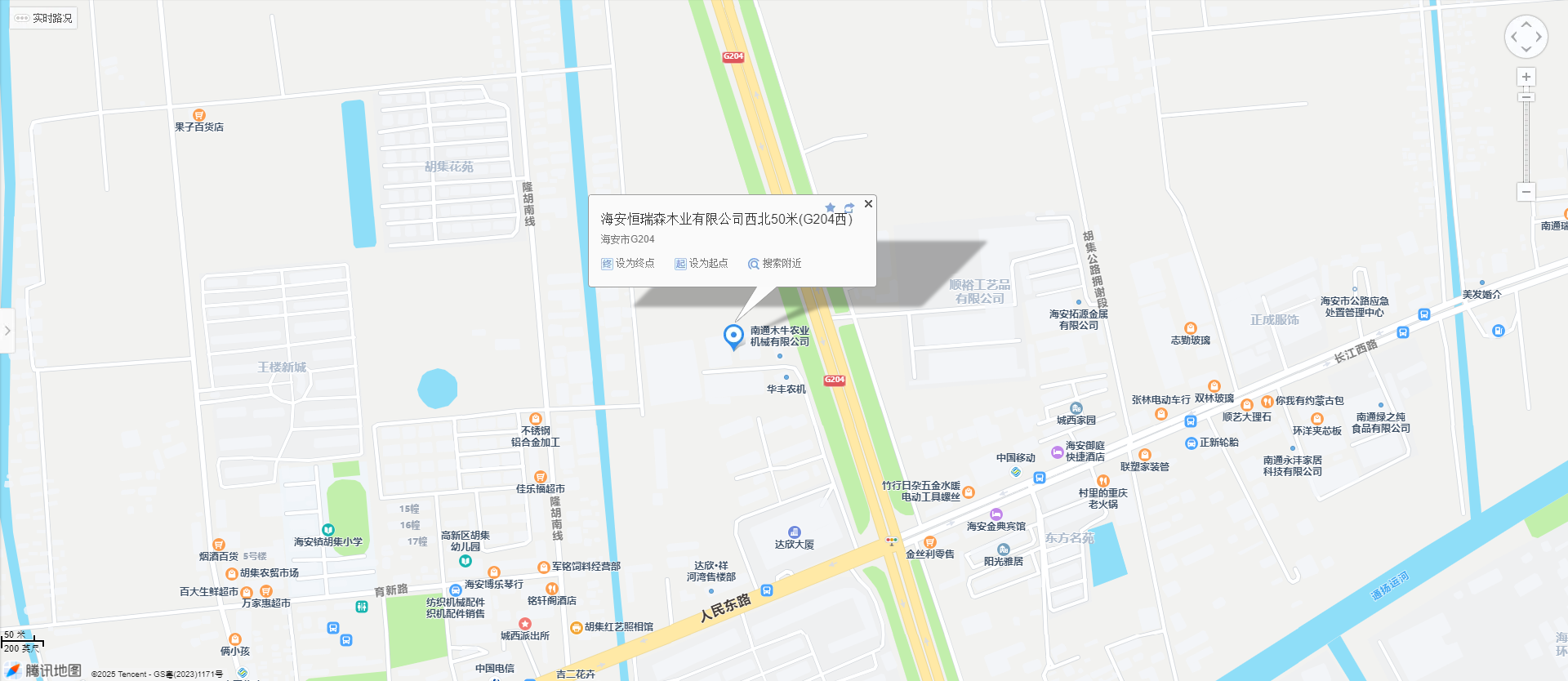
Task: Select the 果子百货店 shop marker
Action: pyautogui.click(x=198, y=115)
